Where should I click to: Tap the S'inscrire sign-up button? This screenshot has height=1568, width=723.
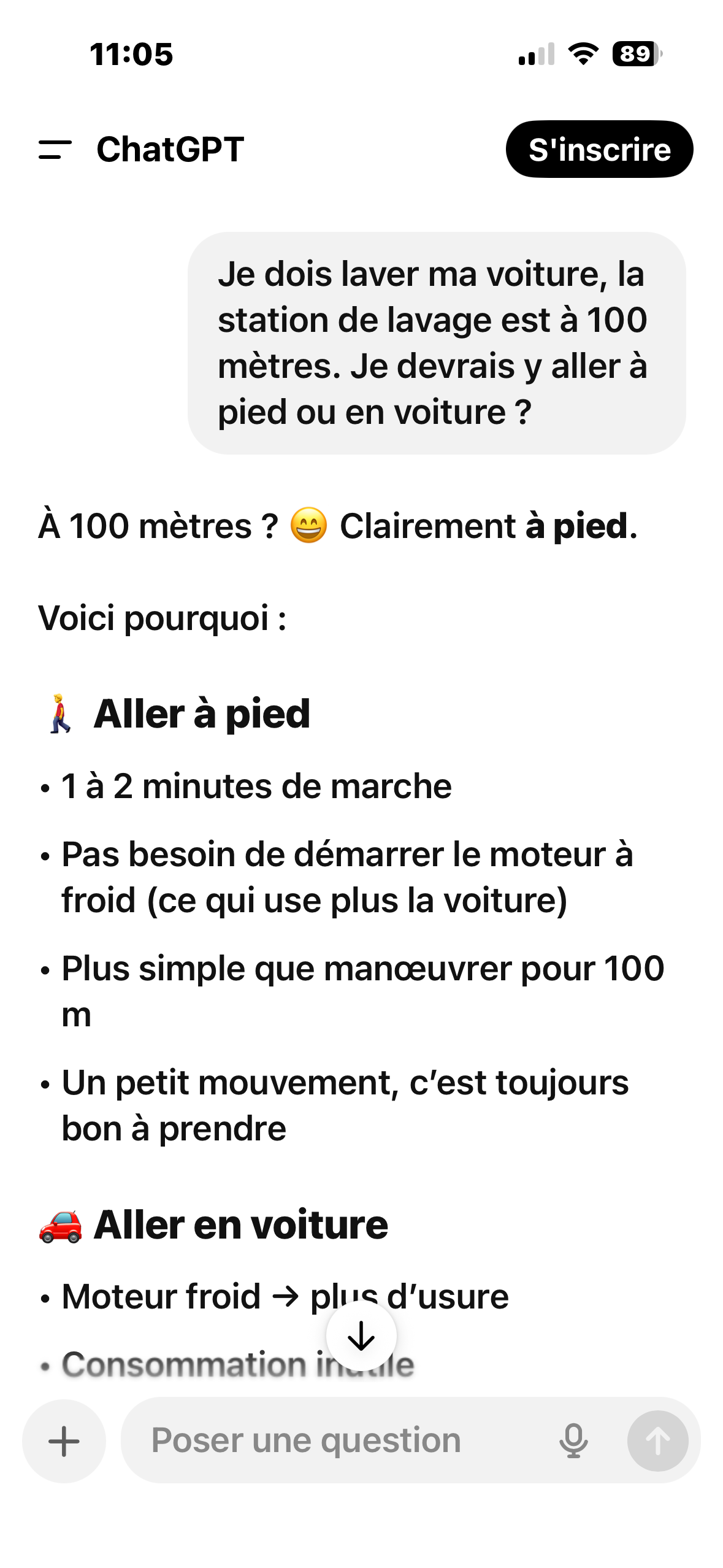click(599, 150)
